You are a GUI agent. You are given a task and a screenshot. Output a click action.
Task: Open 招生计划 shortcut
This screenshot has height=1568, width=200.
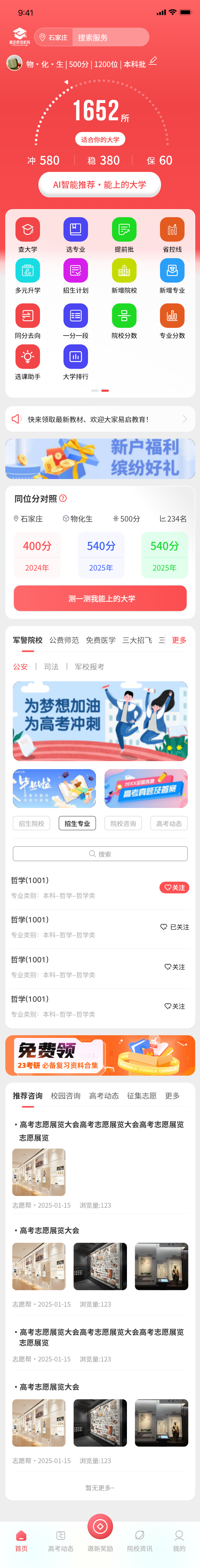pyautogui.click(x=76, y=276)
